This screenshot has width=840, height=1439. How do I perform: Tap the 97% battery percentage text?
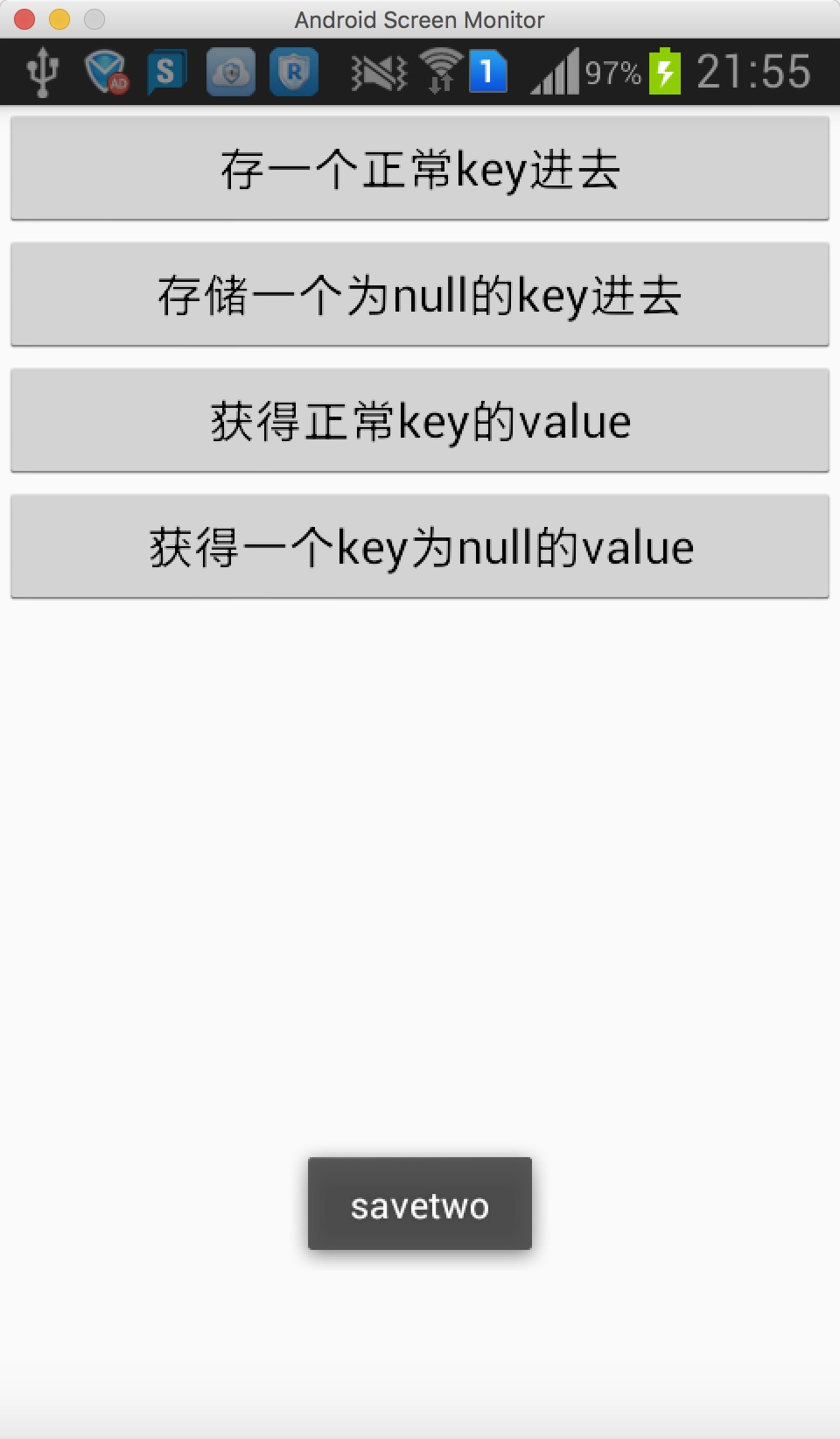pos(614,74)
